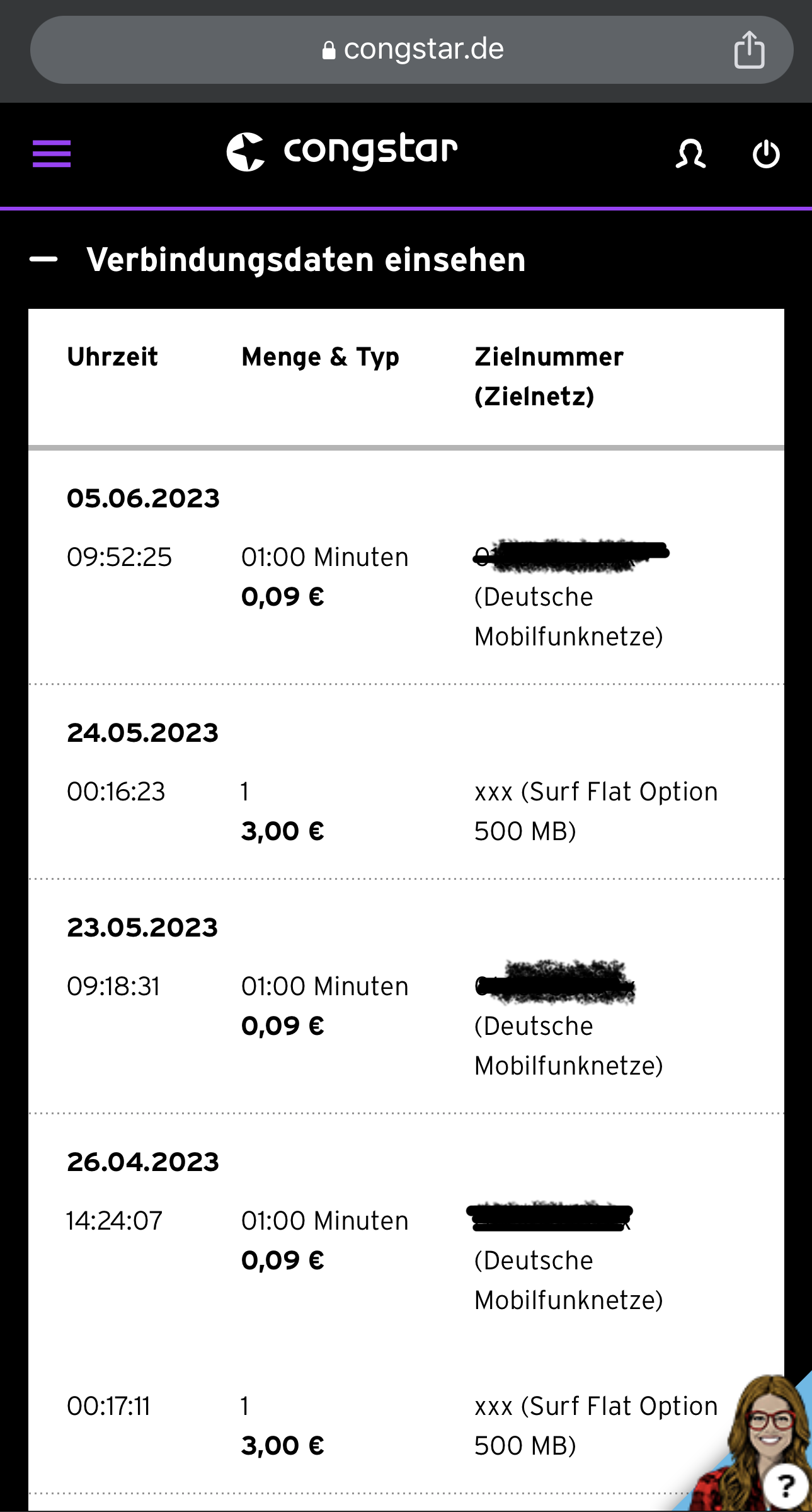The width and height of the screenshot is (812, 1512).
Task: Collapse the Verbindungsdaten einsehen section
Action: coord(44,260)
